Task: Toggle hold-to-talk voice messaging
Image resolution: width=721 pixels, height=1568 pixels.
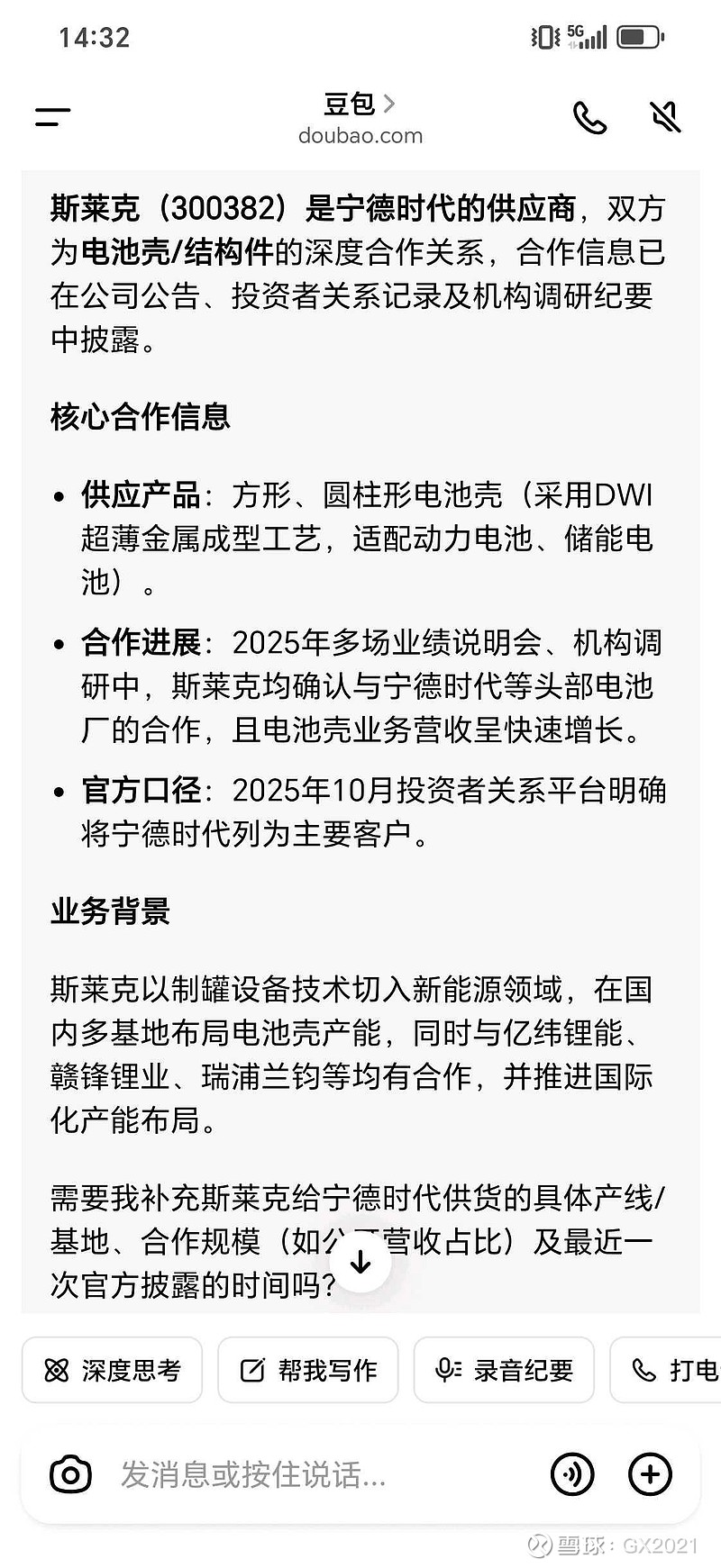Action: 252,1474
